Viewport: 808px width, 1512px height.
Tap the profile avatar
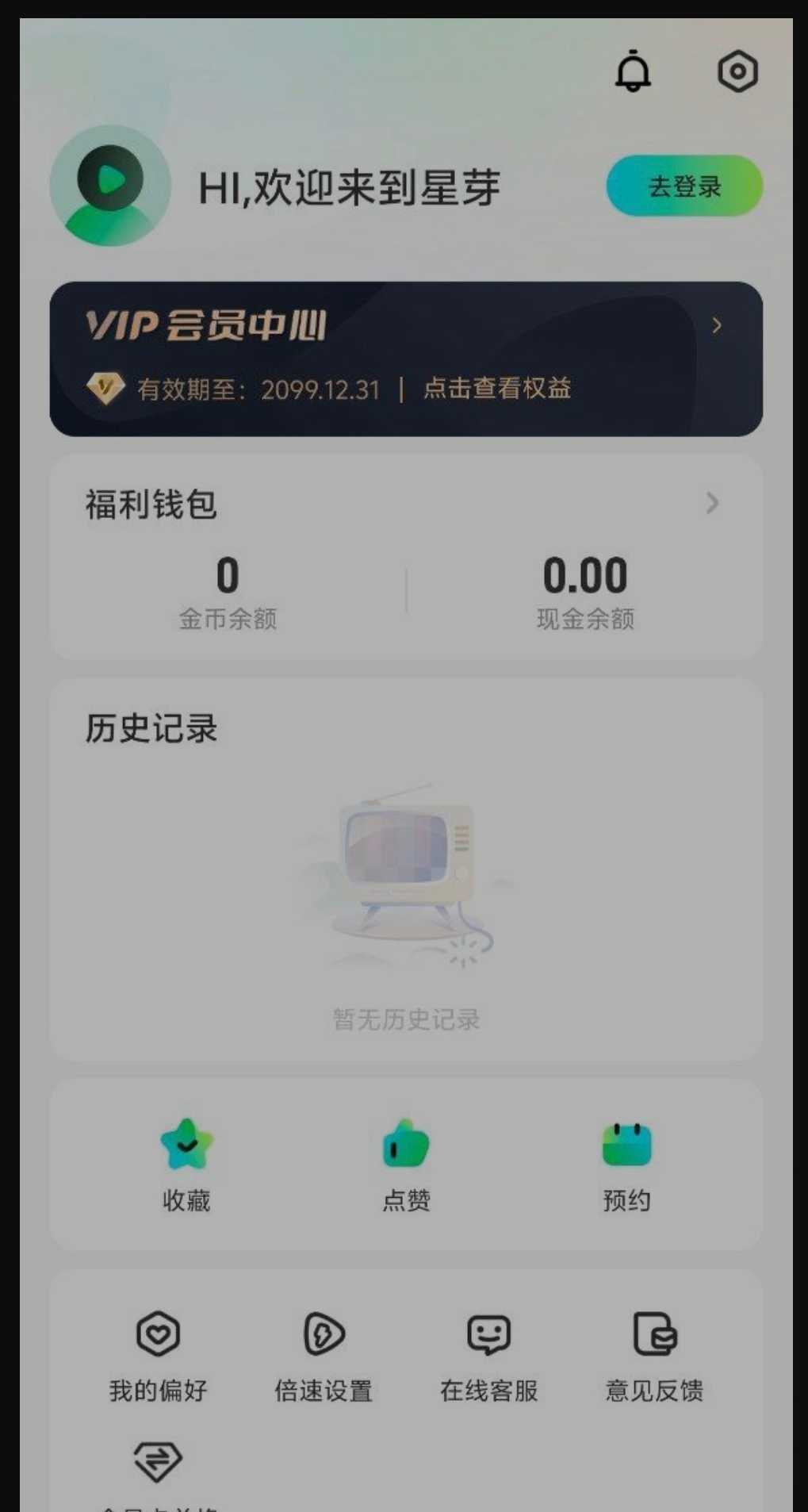pyautogui.click(x=110, y=186)
